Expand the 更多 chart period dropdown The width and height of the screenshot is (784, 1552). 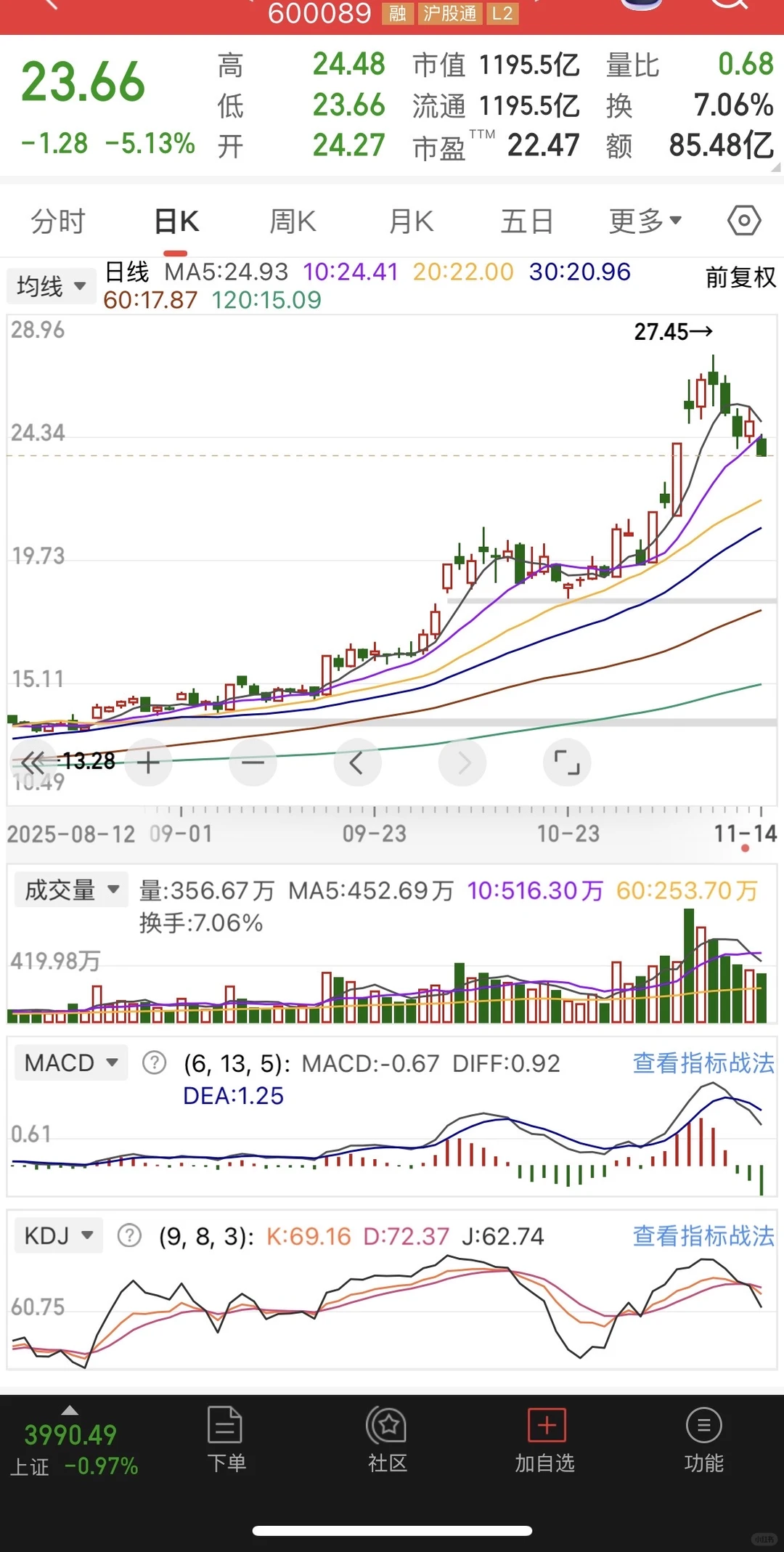tap(645, 221)
